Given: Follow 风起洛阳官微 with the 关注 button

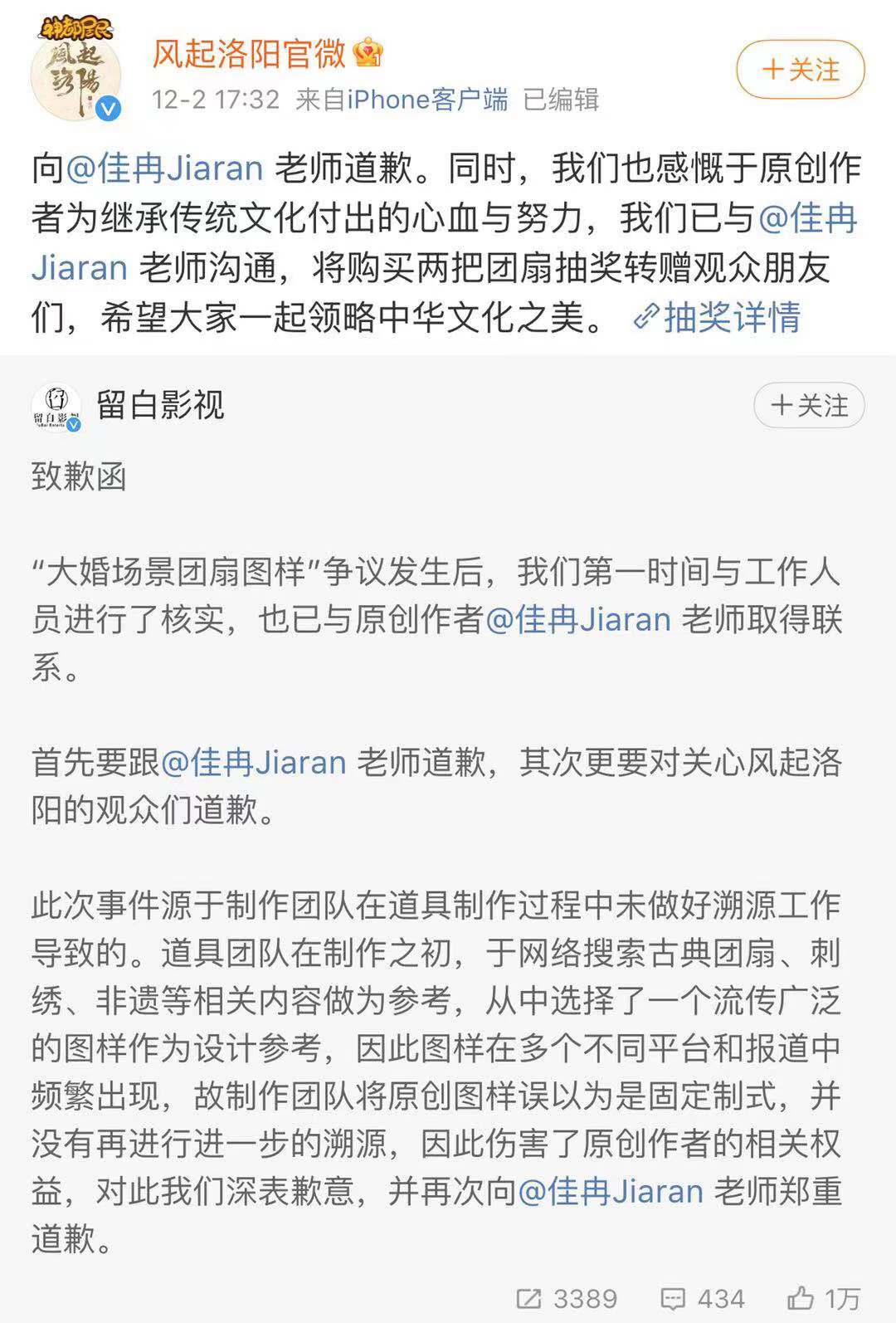Looking at the screenshot, I should click(x=800, y=70).
